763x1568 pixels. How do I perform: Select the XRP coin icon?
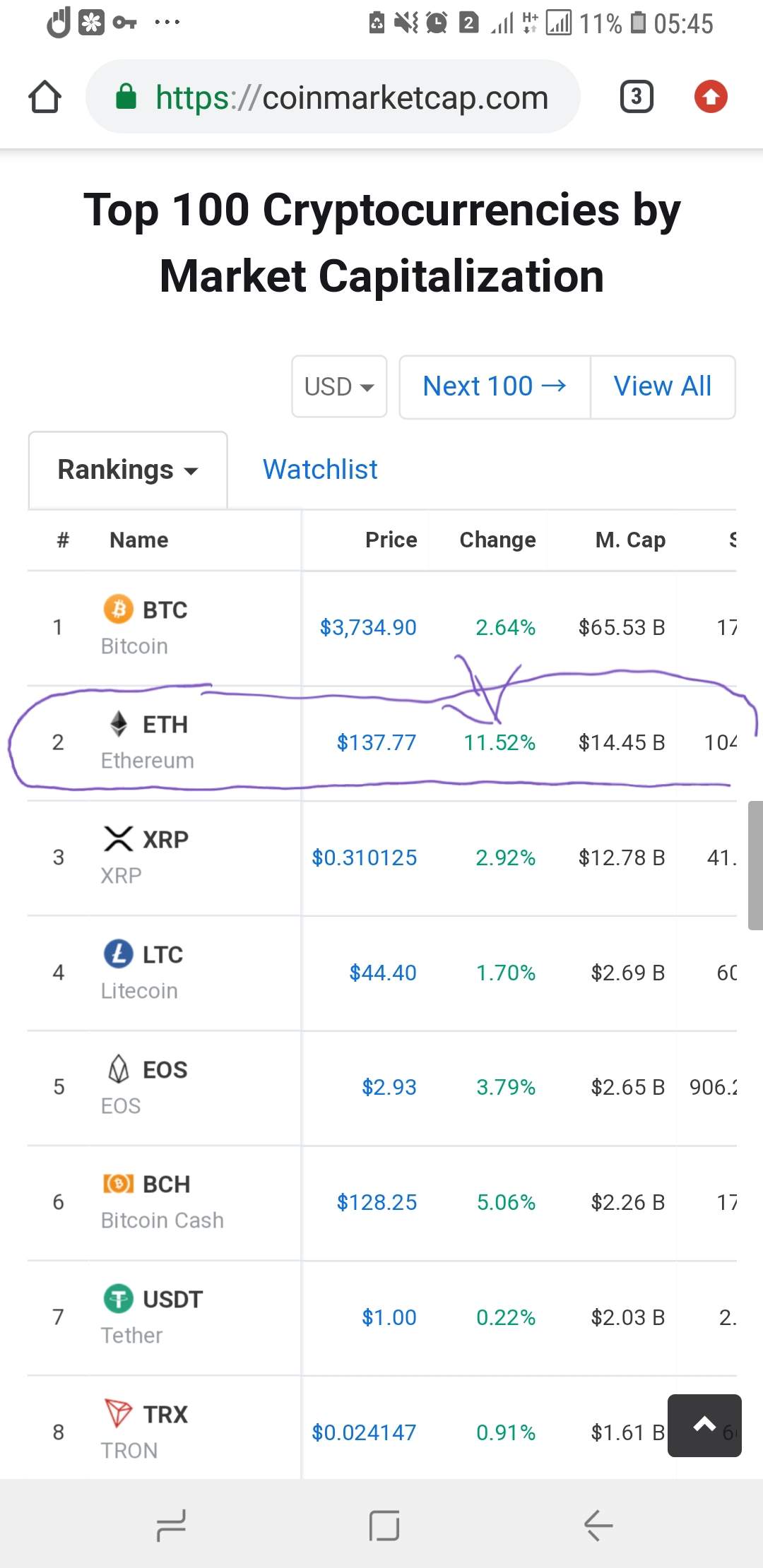118,839
